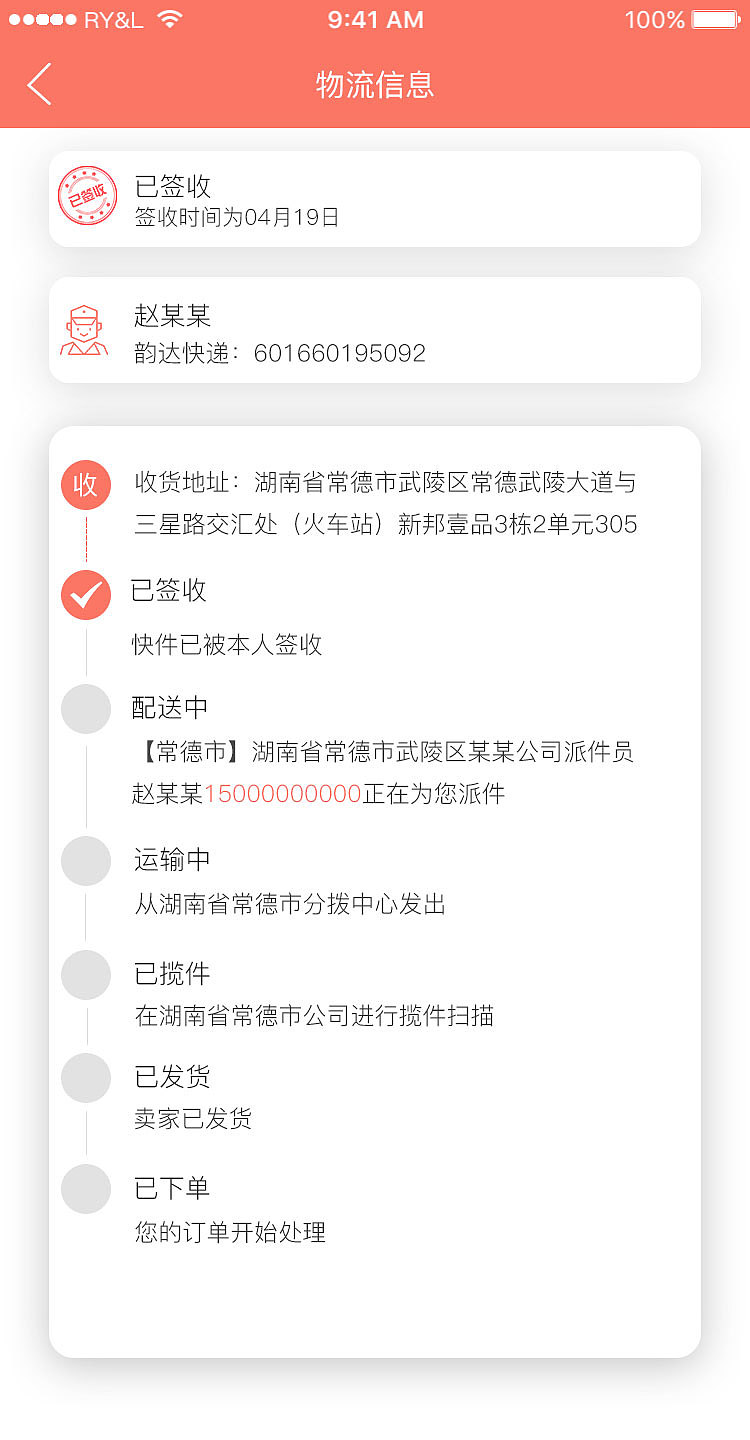Viewport: 750px width, 1440px height.
Task: Click the gray circle beside 配送中
Action: coord(85,708)
